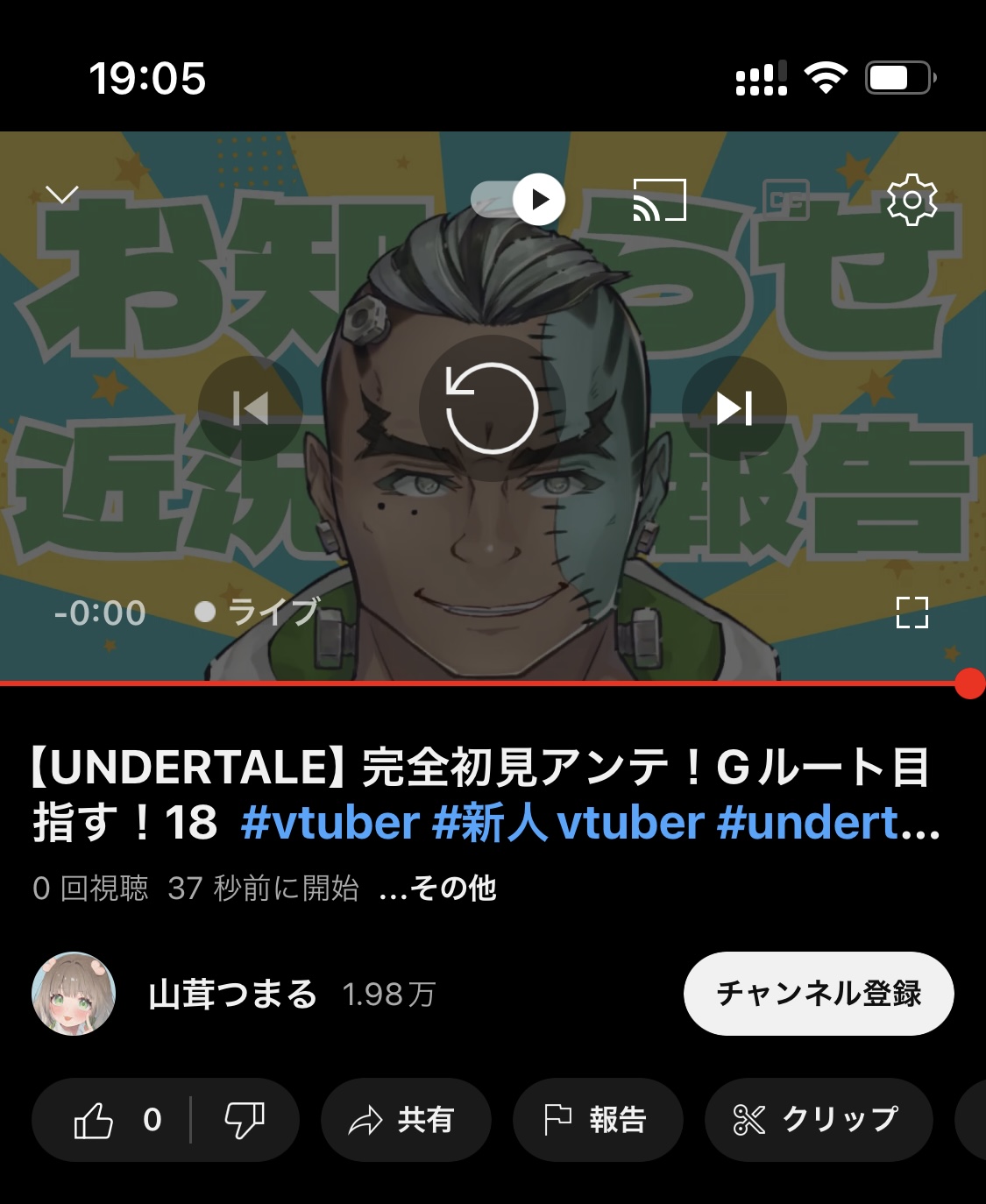The image size is (986, 1204).
Task: Open the #vtuber hashtag
Action: point(330,823)
